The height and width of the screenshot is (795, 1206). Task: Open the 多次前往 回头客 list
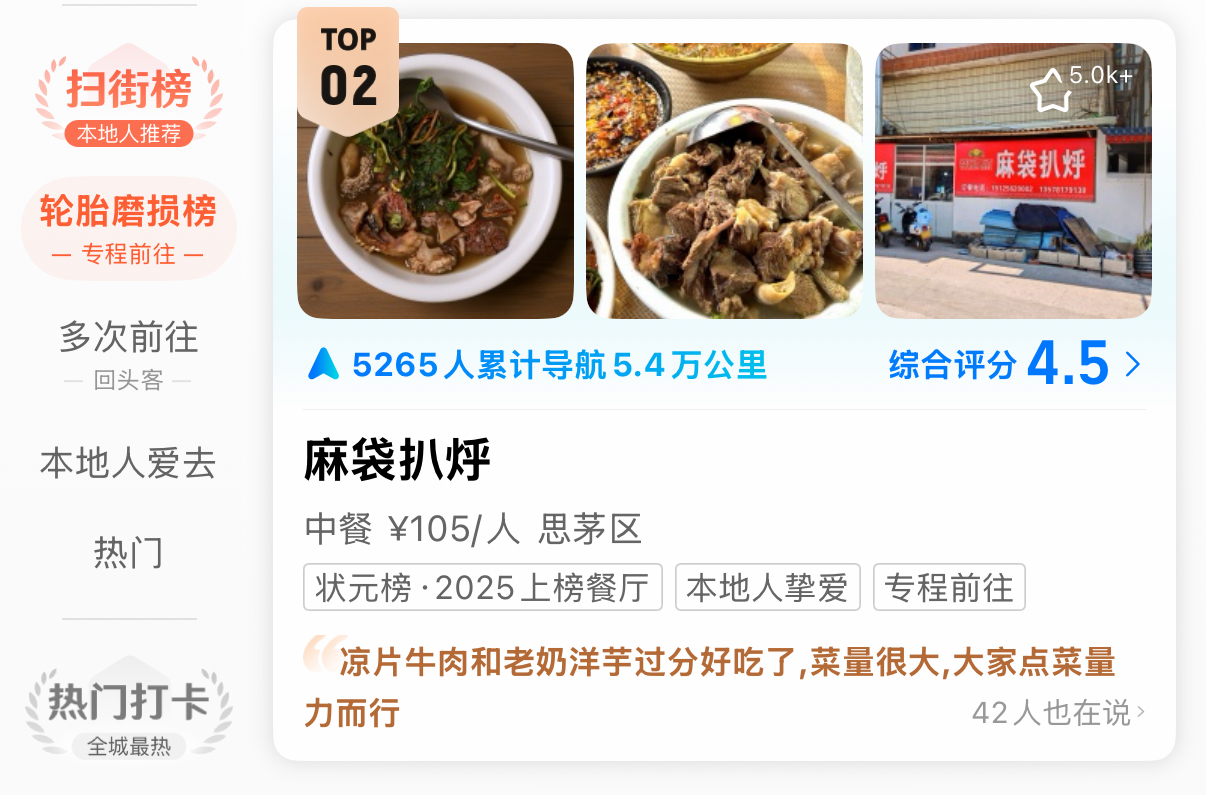point(129,352)
